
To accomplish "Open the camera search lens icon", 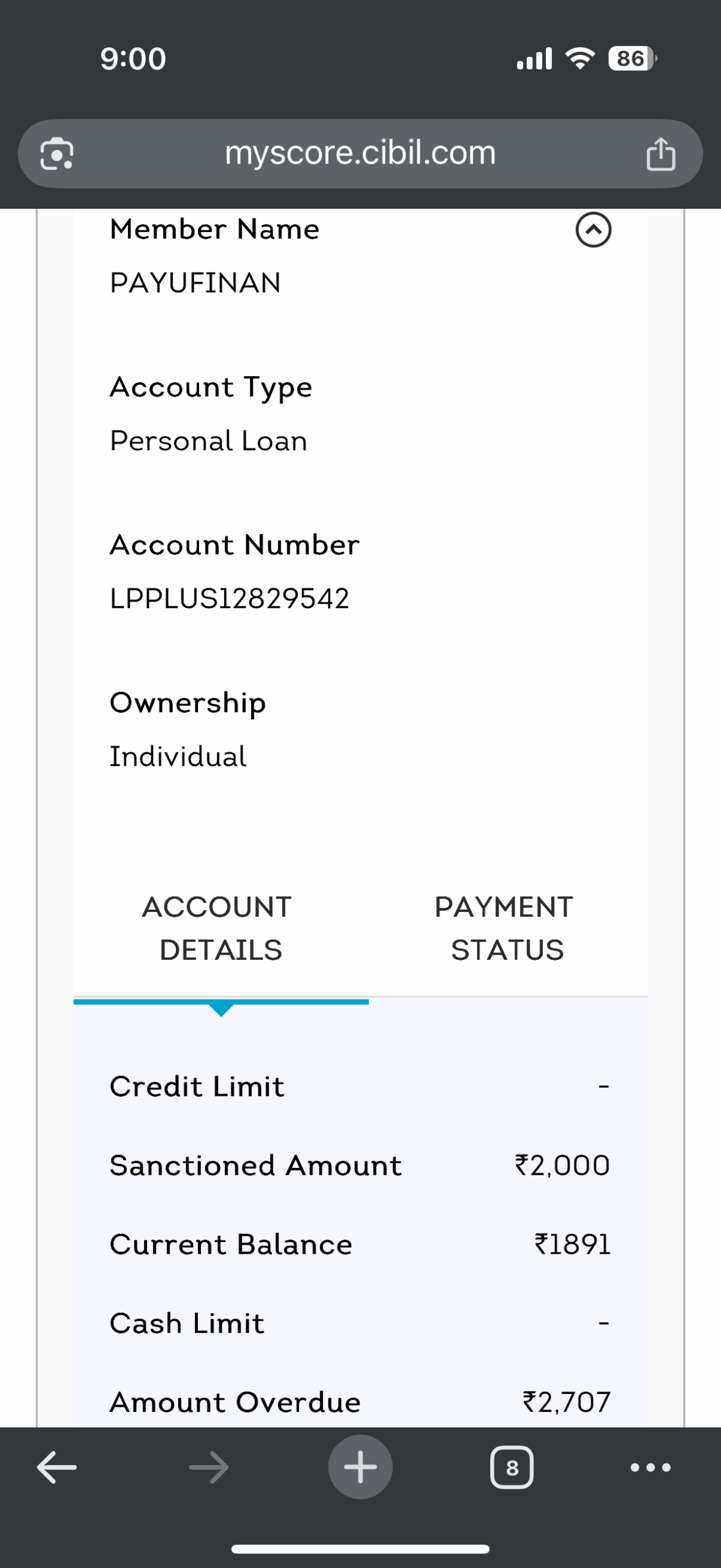I will pos(57,153).
